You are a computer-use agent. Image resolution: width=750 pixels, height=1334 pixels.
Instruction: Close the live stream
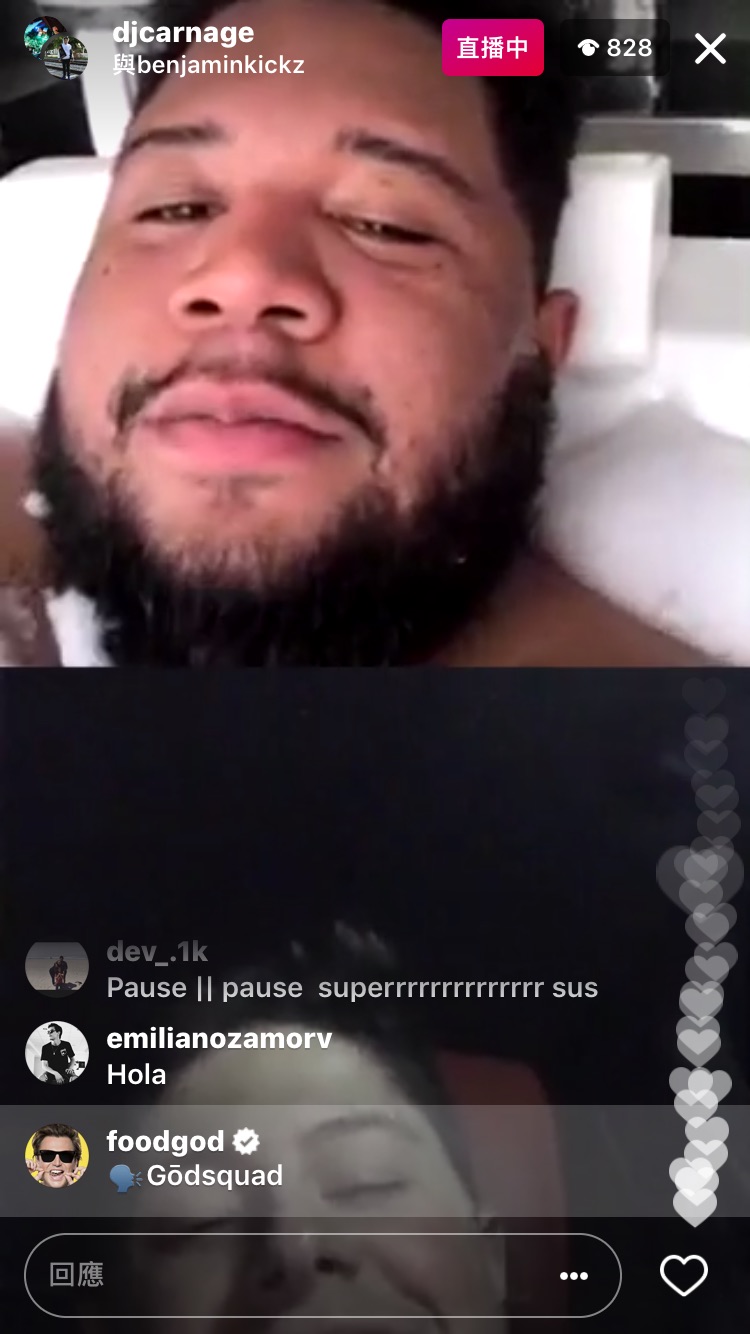[710, 48]
